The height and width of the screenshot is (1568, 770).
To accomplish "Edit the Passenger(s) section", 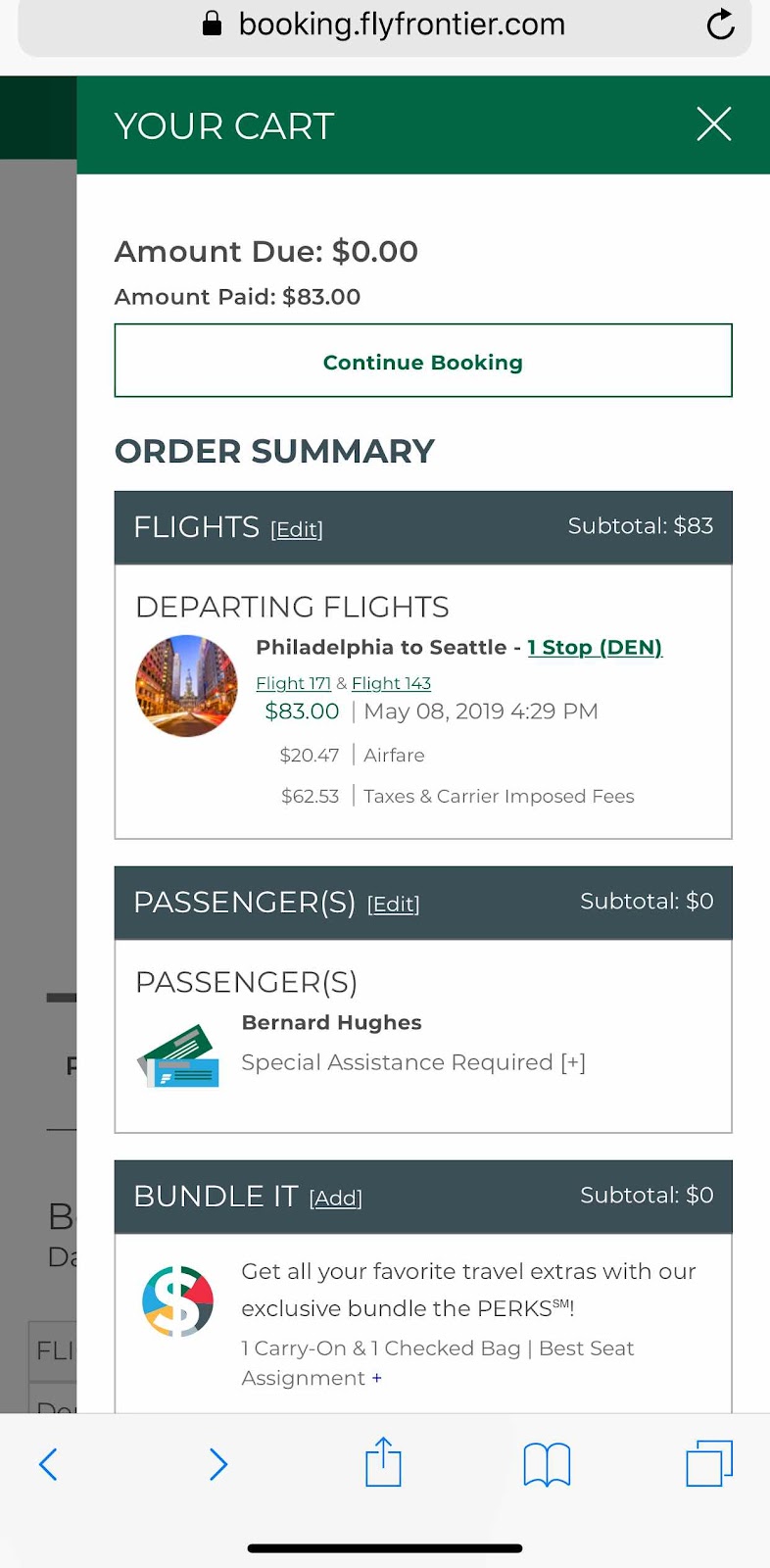I will pyautogui.click(x=393, y=905).
